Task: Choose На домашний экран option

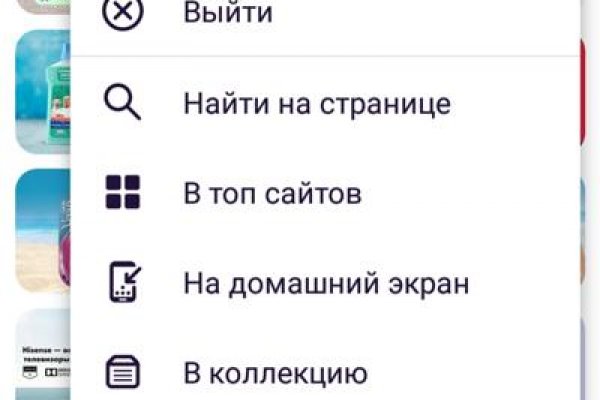Action: 325,283
